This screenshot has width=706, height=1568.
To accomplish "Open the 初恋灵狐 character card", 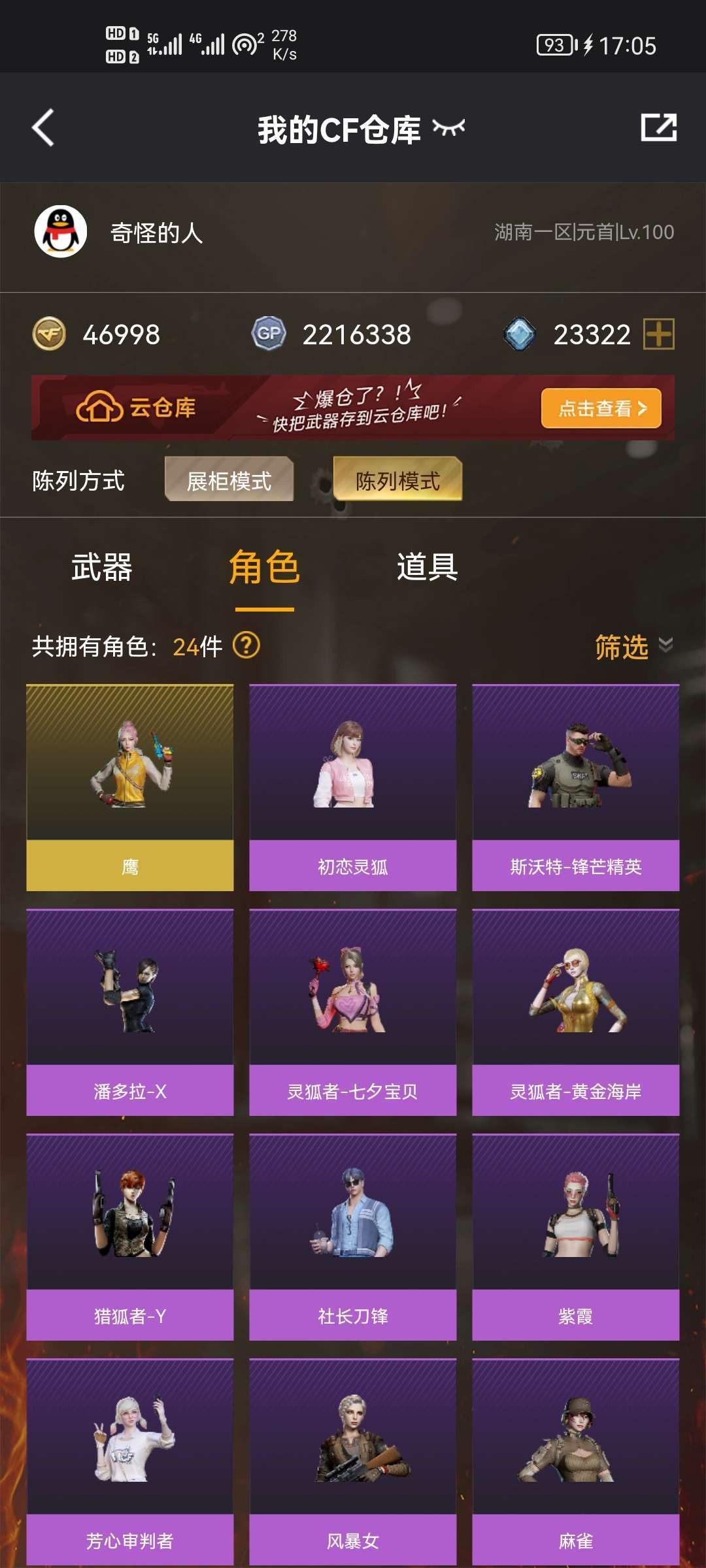I will click(x=353, y=787).
